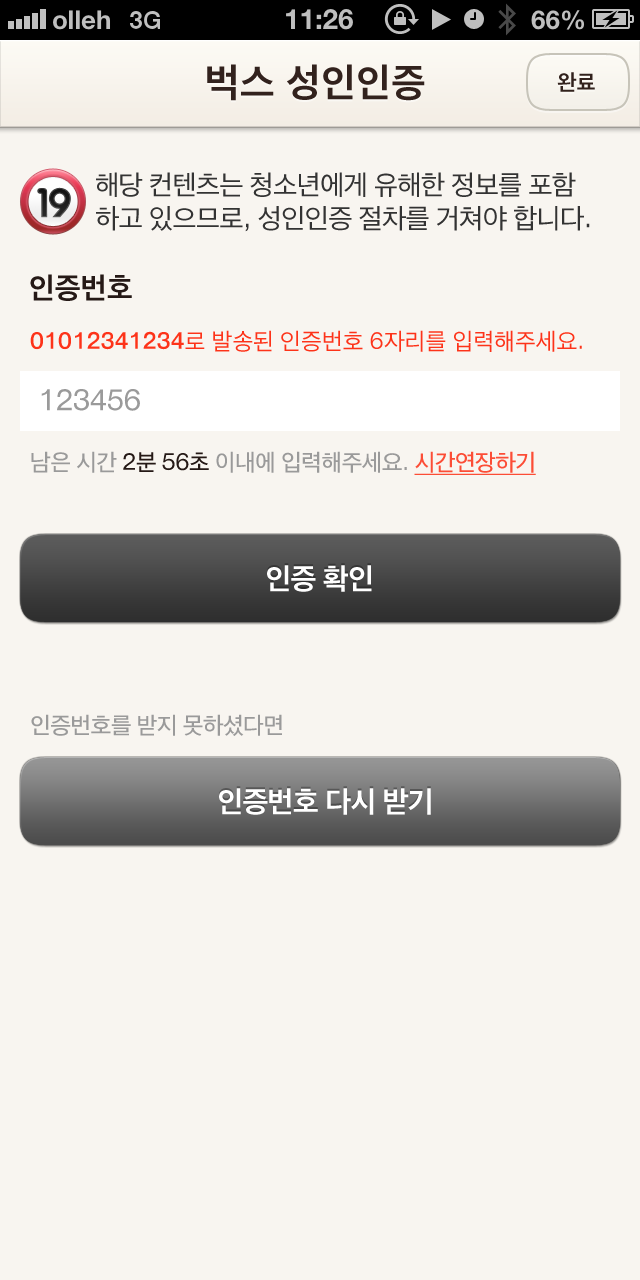
Task: Confirm with the 인증 확인 button
Action: [320, 578]
